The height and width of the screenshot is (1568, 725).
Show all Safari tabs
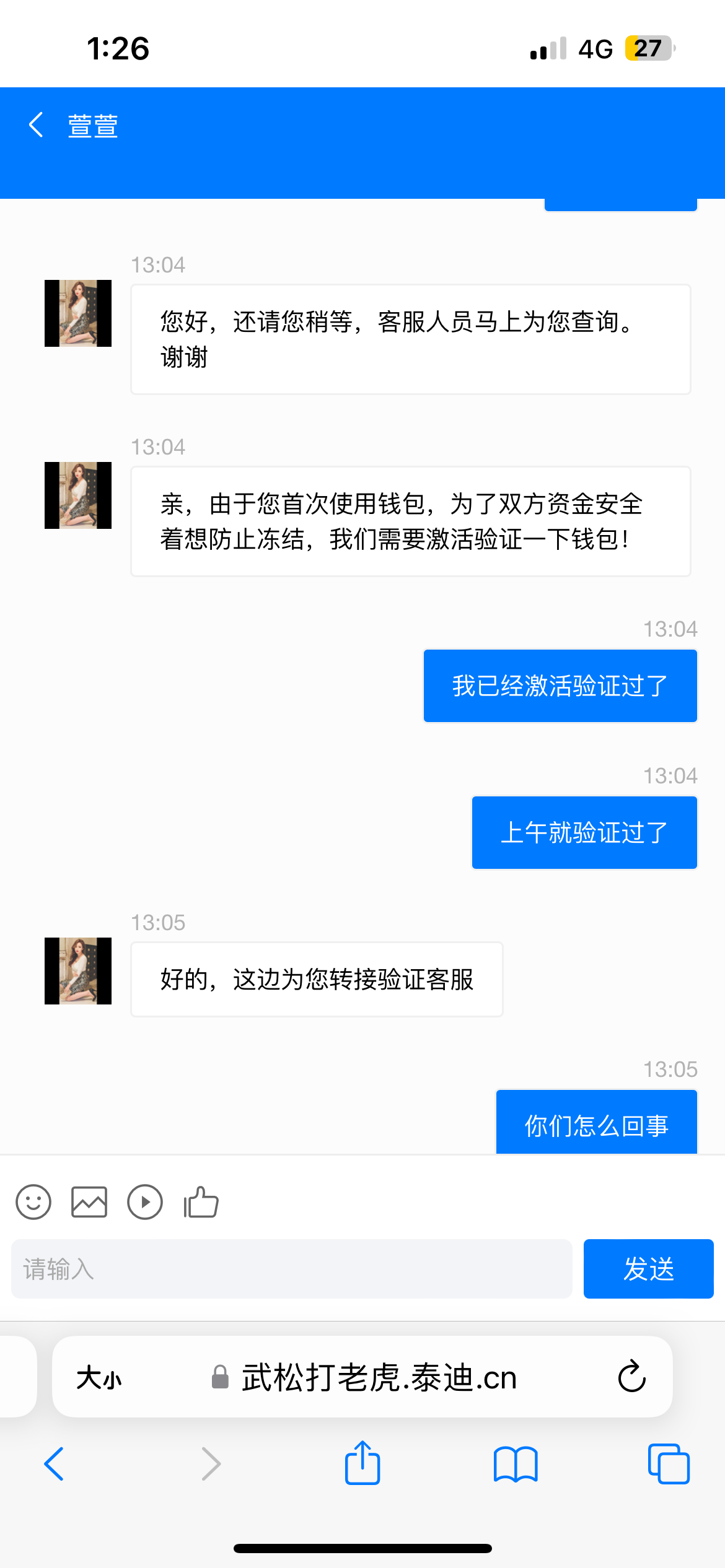pos(668,1464)
